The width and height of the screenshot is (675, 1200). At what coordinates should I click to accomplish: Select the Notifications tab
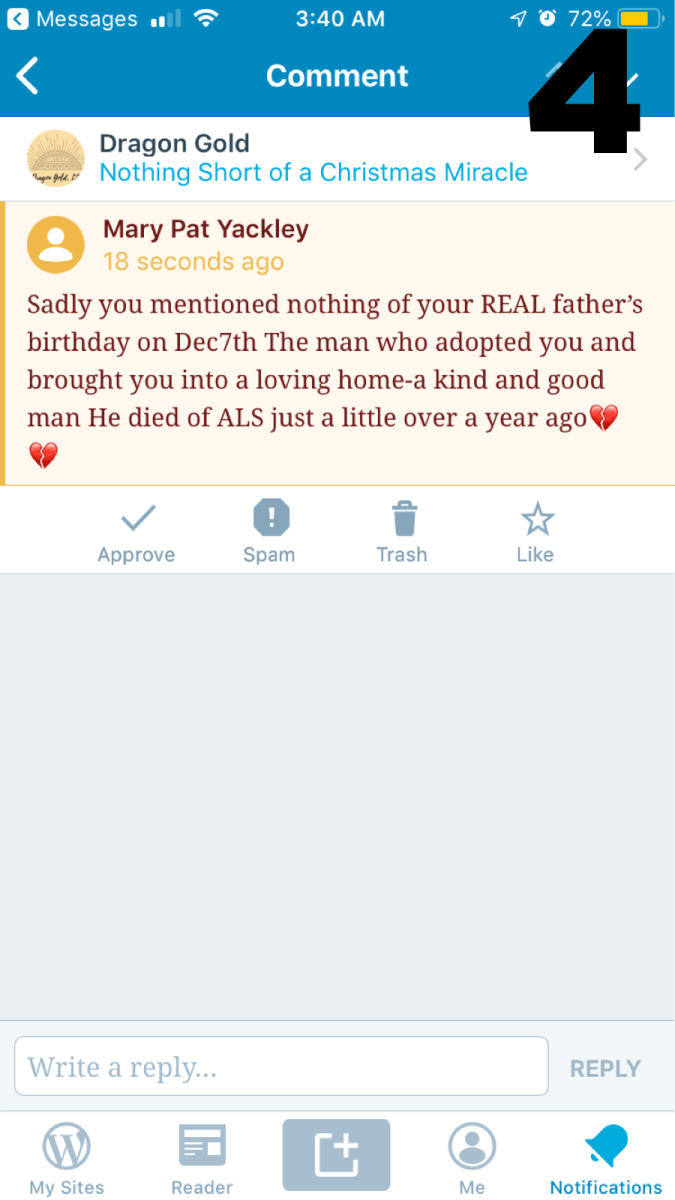click(x=605, y=1157)
